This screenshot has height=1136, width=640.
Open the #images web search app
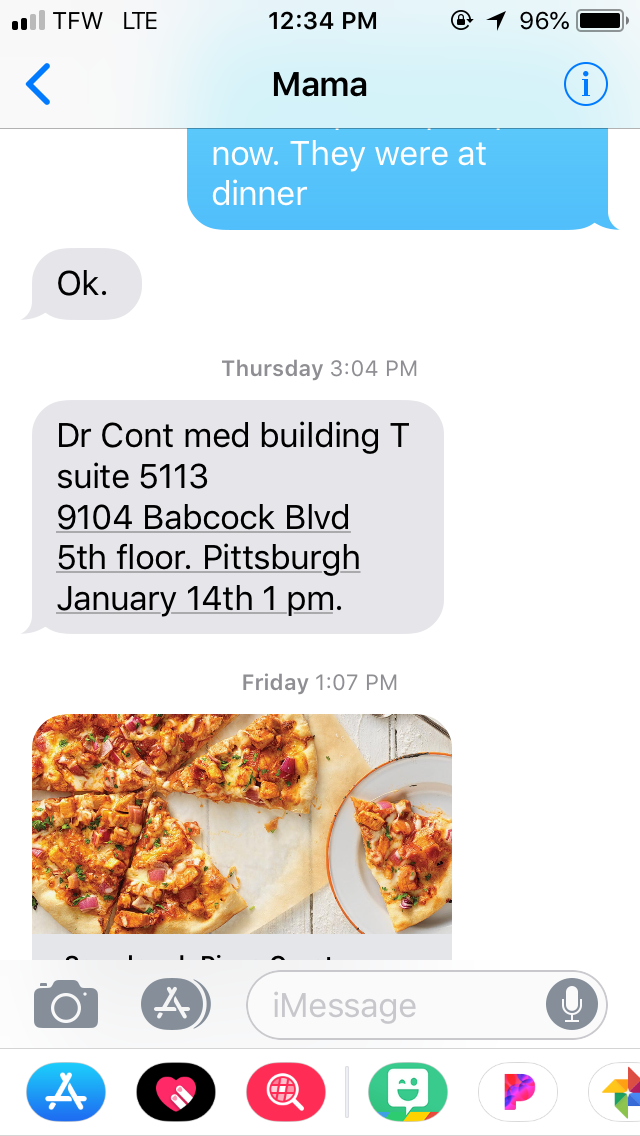tap(286, 1090)
